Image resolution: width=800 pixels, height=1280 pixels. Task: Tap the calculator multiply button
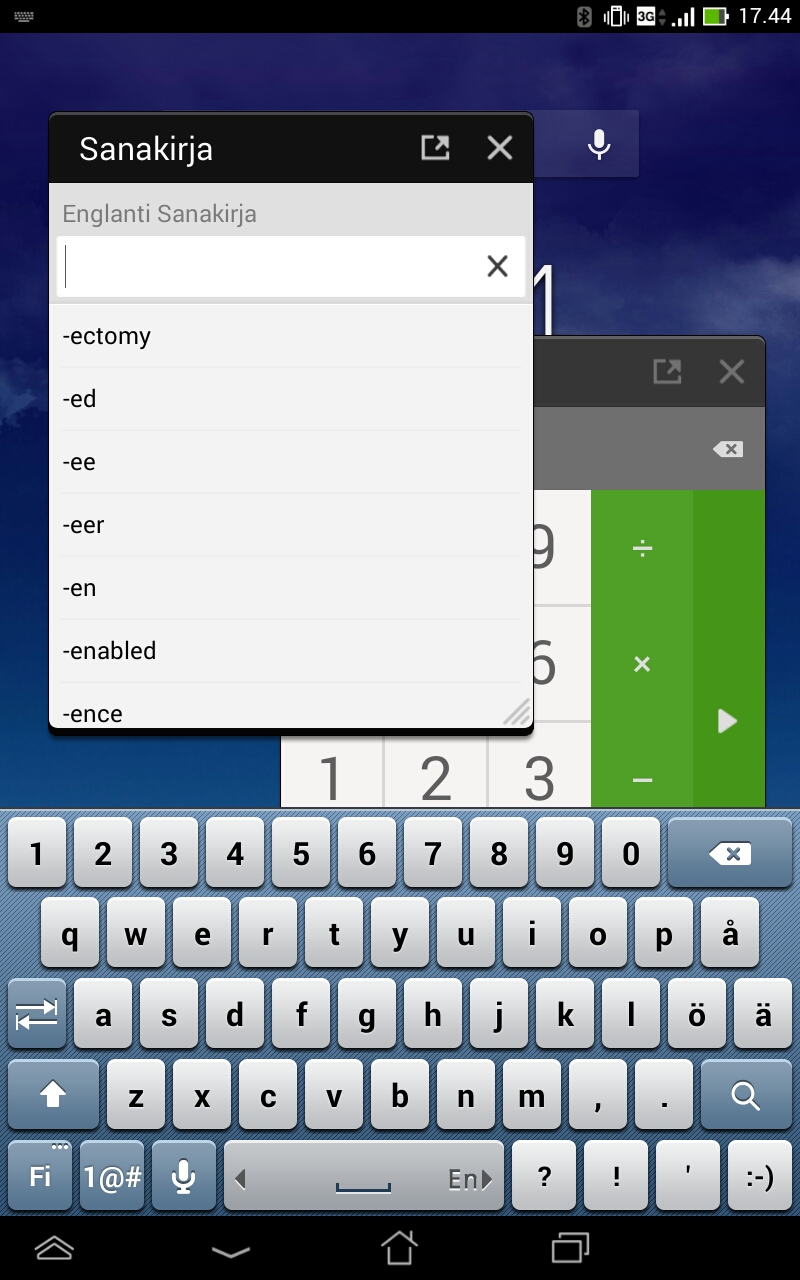(x=642, y=664)
